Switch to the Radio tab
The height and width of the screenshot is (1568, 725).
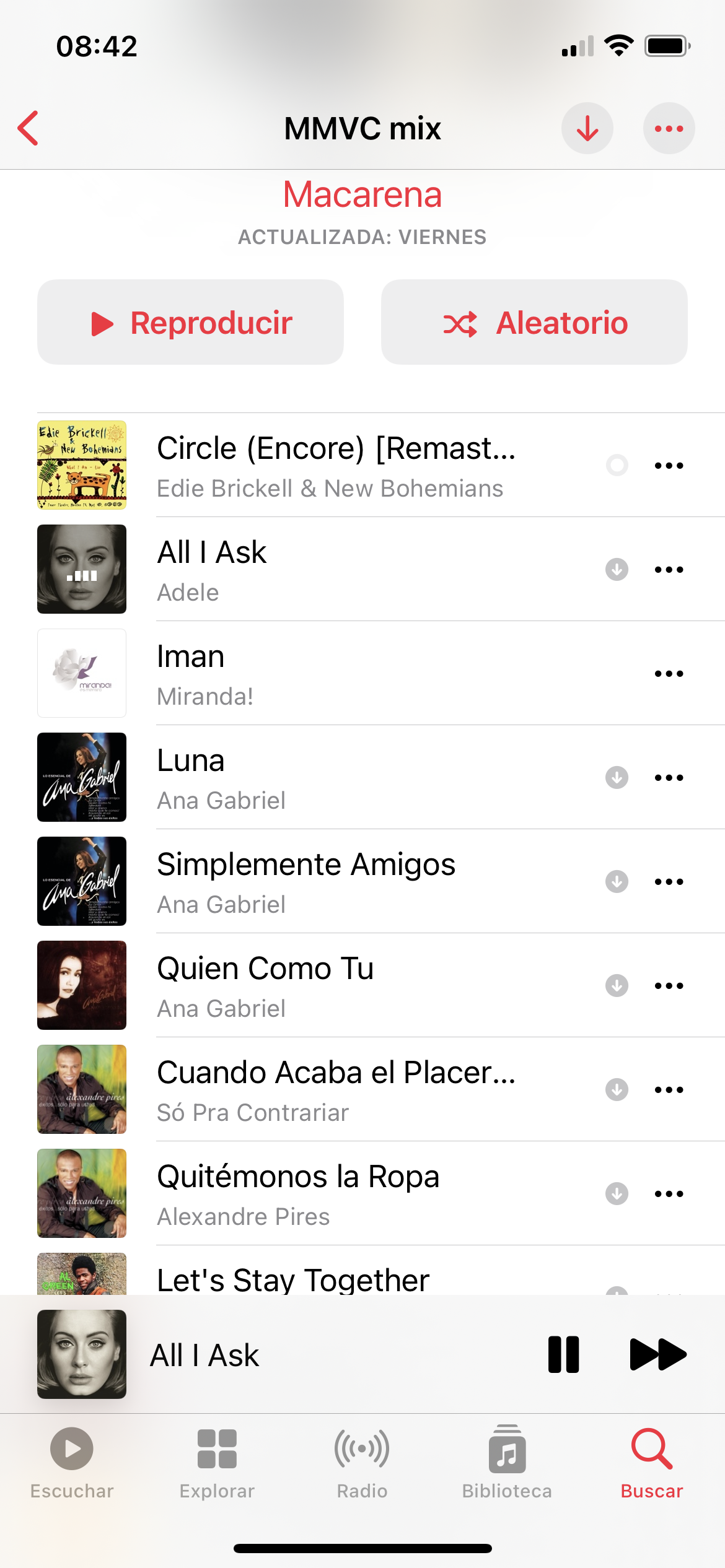click(x=362, y=1462)
